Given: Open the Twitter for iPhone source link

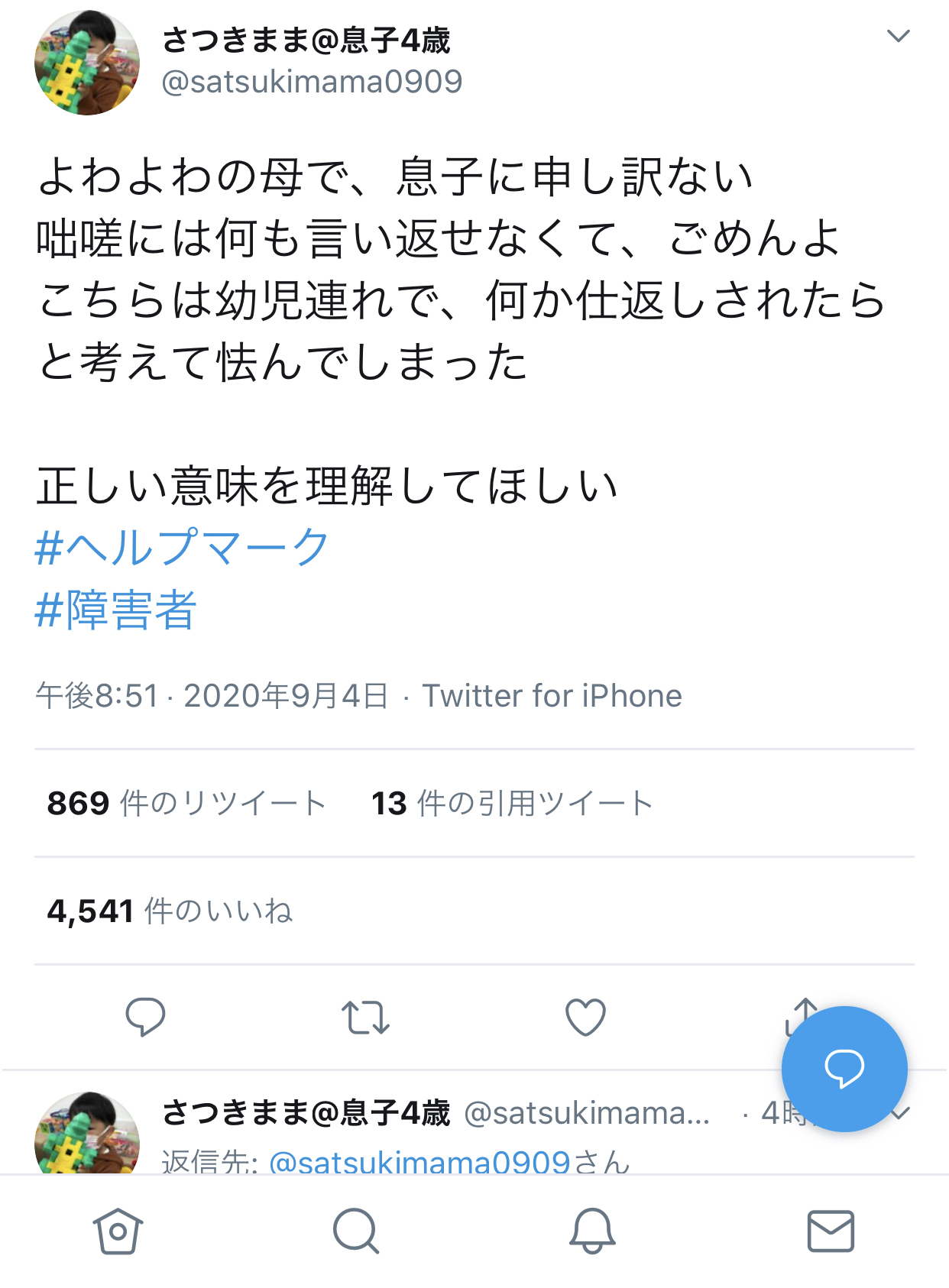Looking at the screenshot, I should tap(552, 696).
